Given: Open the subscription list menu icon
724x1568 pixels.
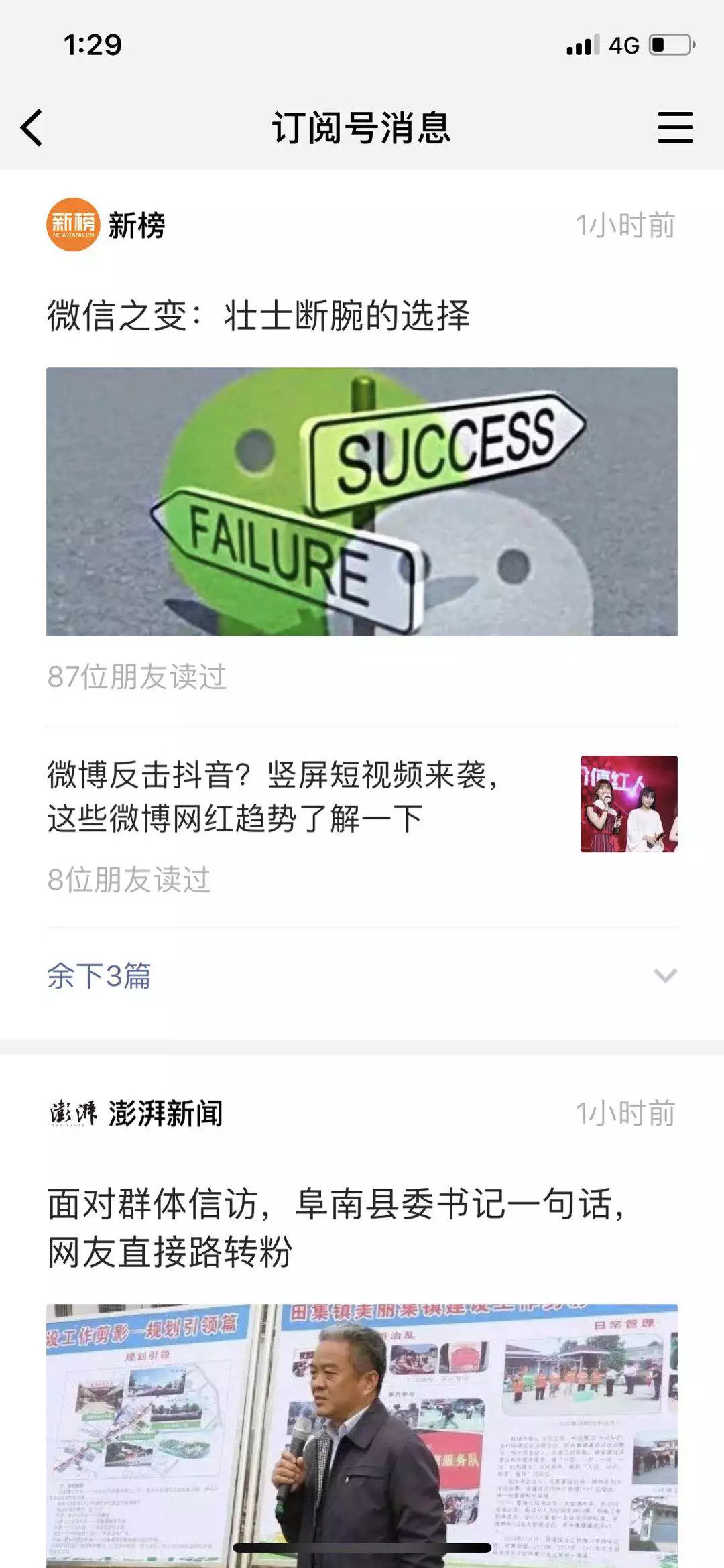Looking at the screenshot, I should click(x=674, y=127).
